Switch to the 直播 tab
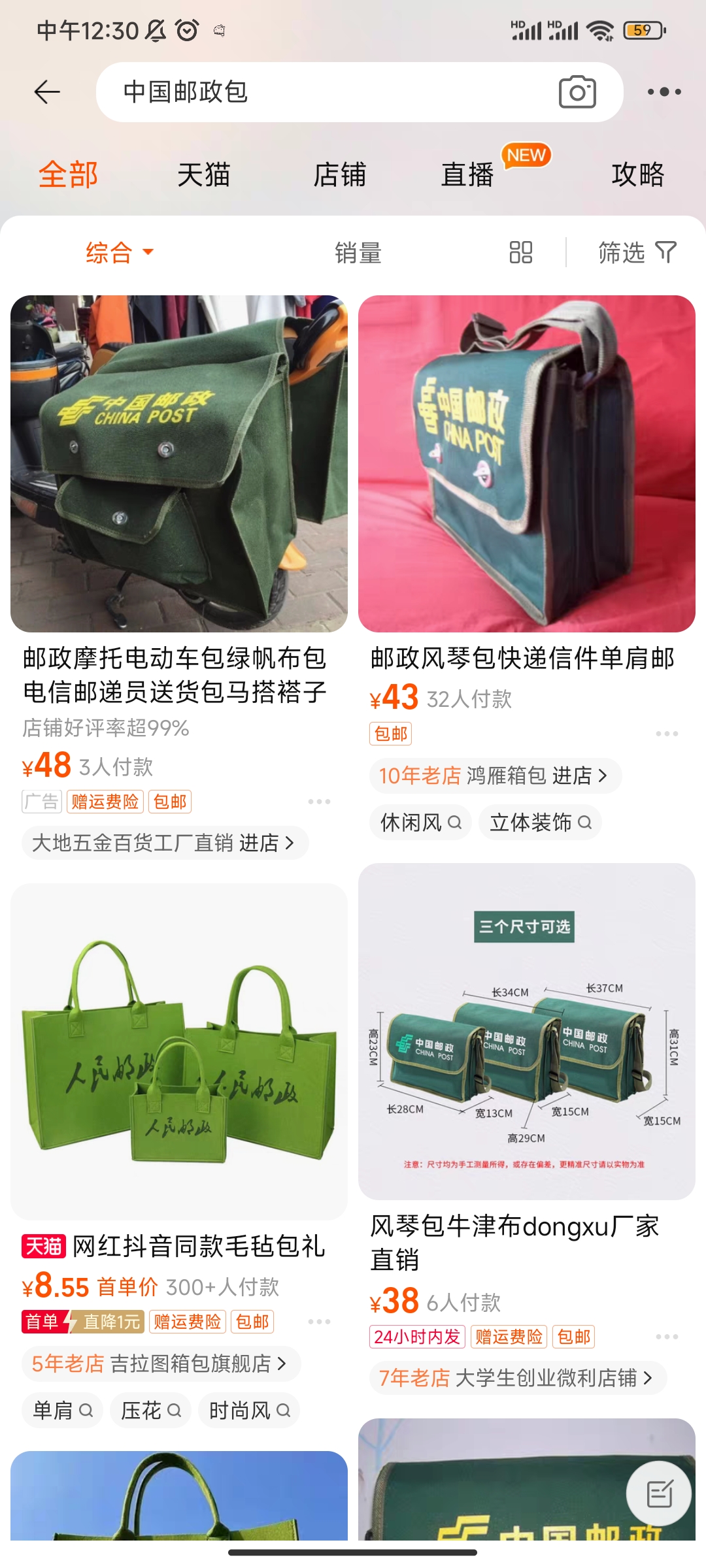This screenshot has width=706, height=1568. [x=467, y=175]
